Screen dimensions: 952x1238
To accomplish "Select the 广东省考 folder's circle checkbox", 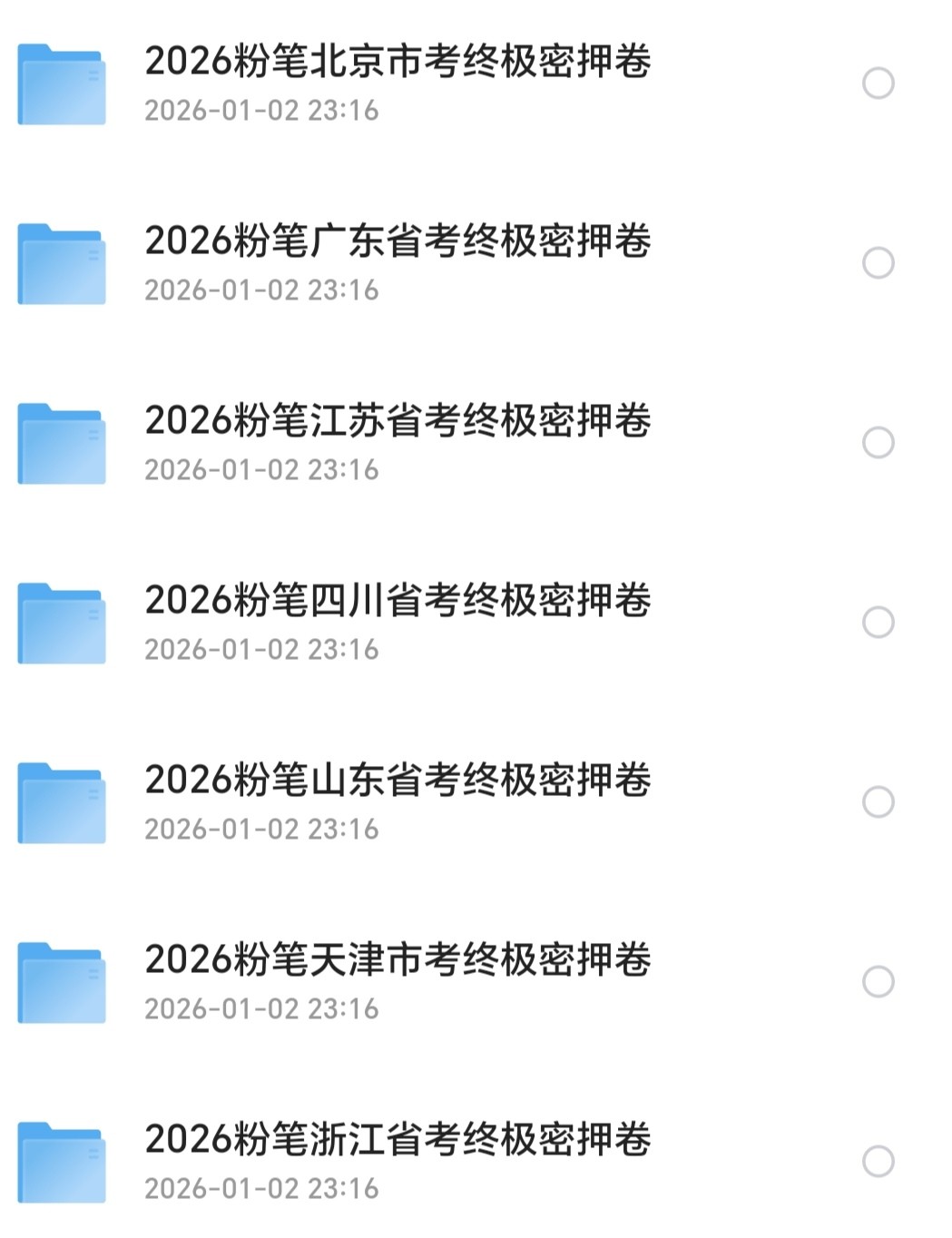I will point(878,263).
